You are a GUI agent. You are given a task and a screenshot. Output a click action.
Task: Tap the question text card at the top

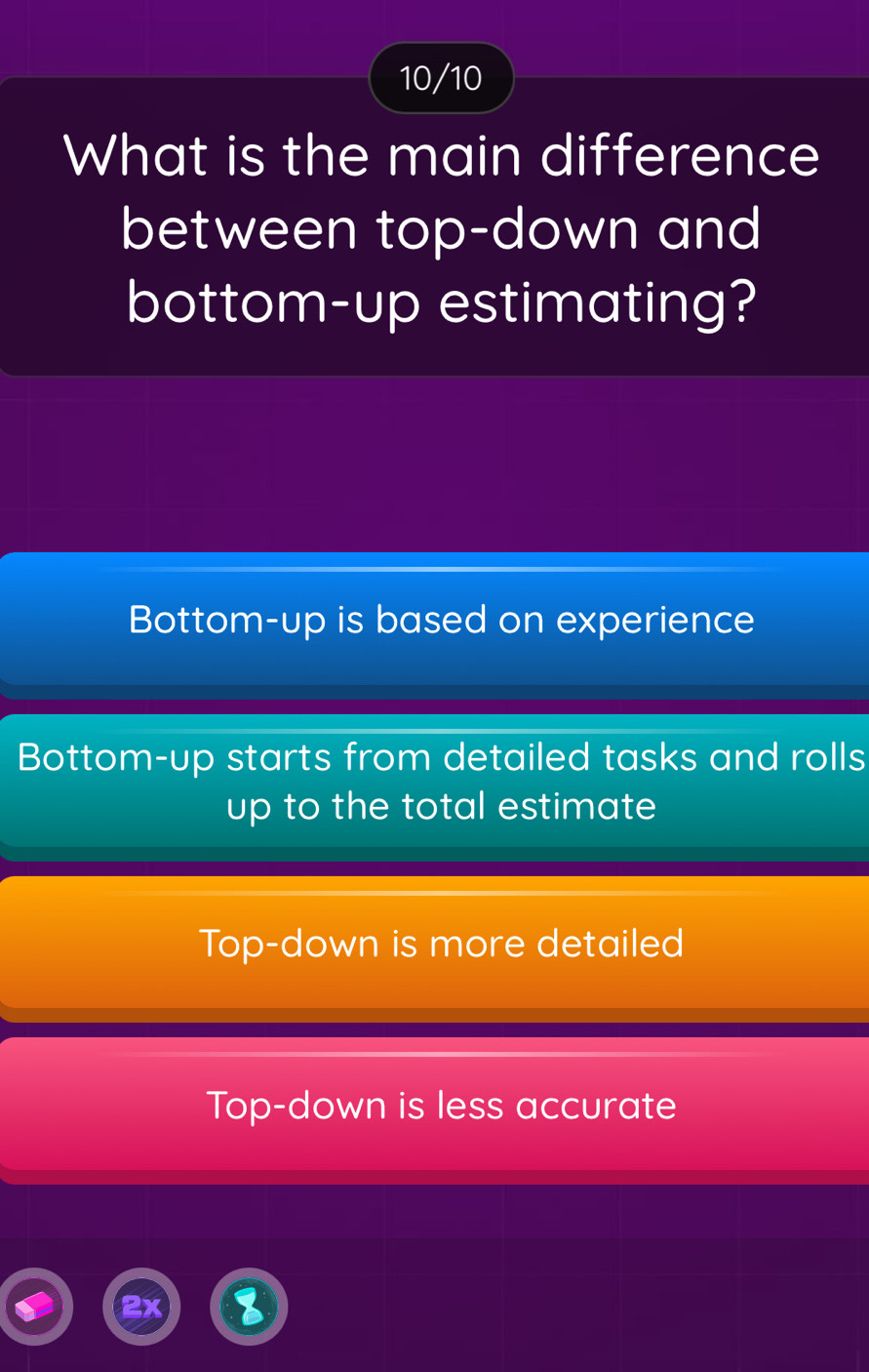click(441, 229)
